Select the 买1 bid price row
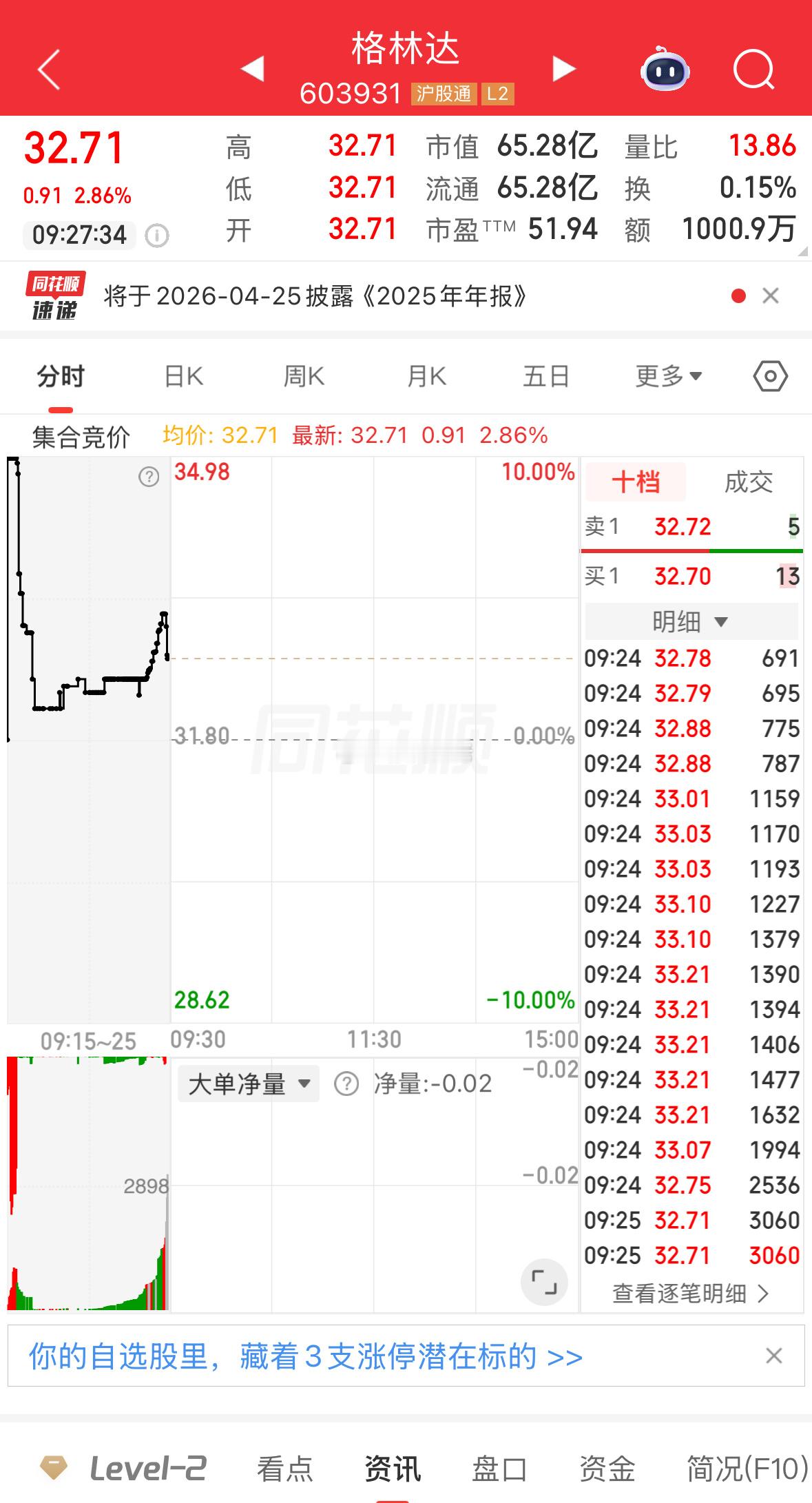The height and width of the screenshot is (1503, 812). pyautogui.click(x=690, y=576)
